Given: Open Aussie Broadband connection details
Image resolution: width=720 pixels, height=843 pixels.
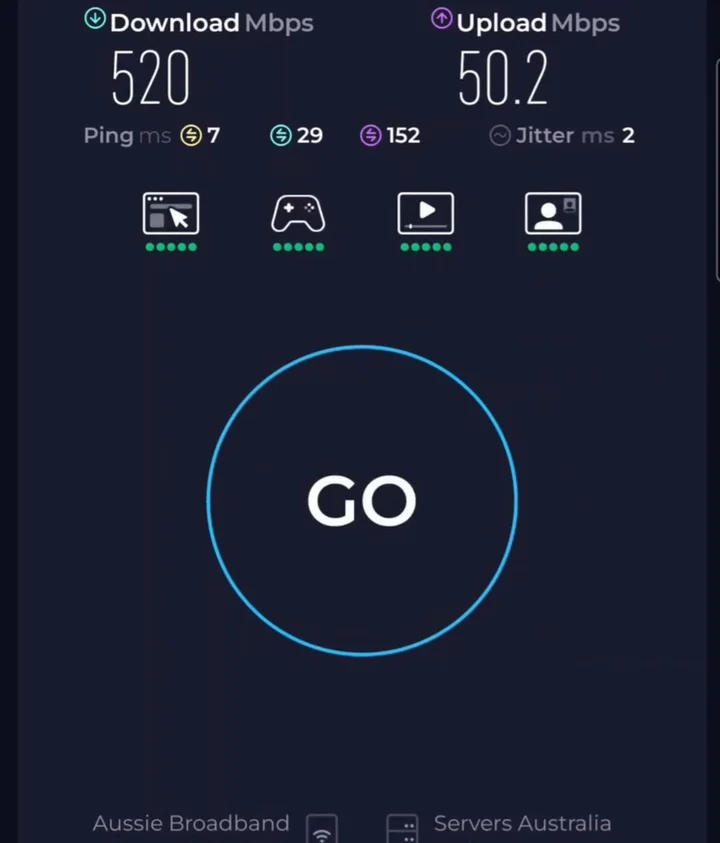Looking at the screenshot, I should [191, 824].
